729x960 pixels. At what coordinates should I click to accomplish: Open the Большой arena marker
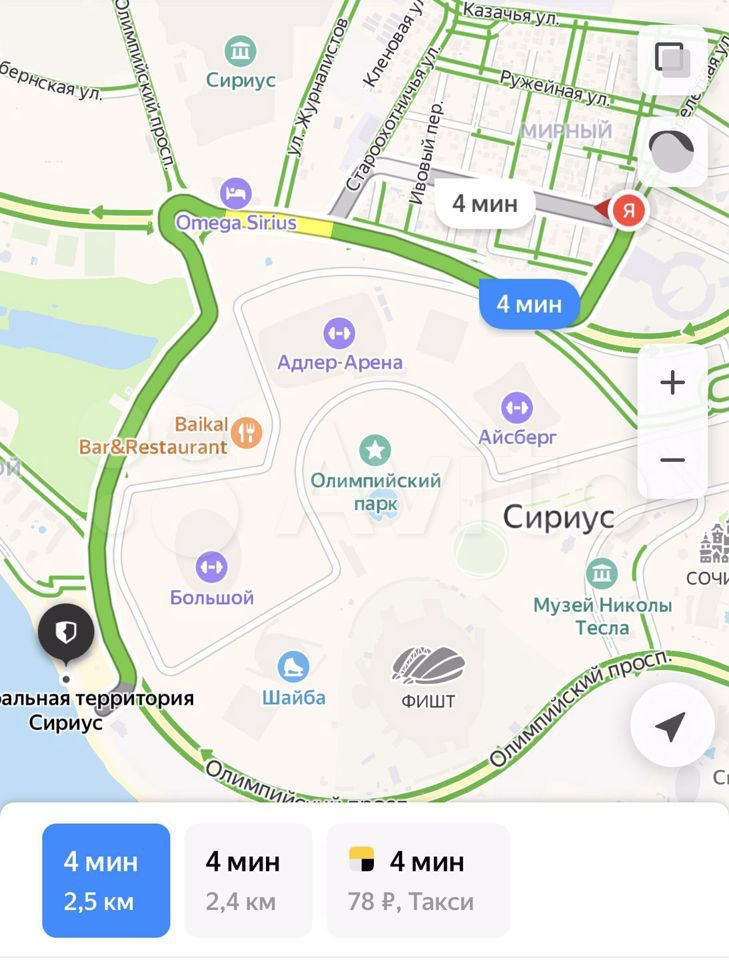pyautogui.click(x=211, y=566)
